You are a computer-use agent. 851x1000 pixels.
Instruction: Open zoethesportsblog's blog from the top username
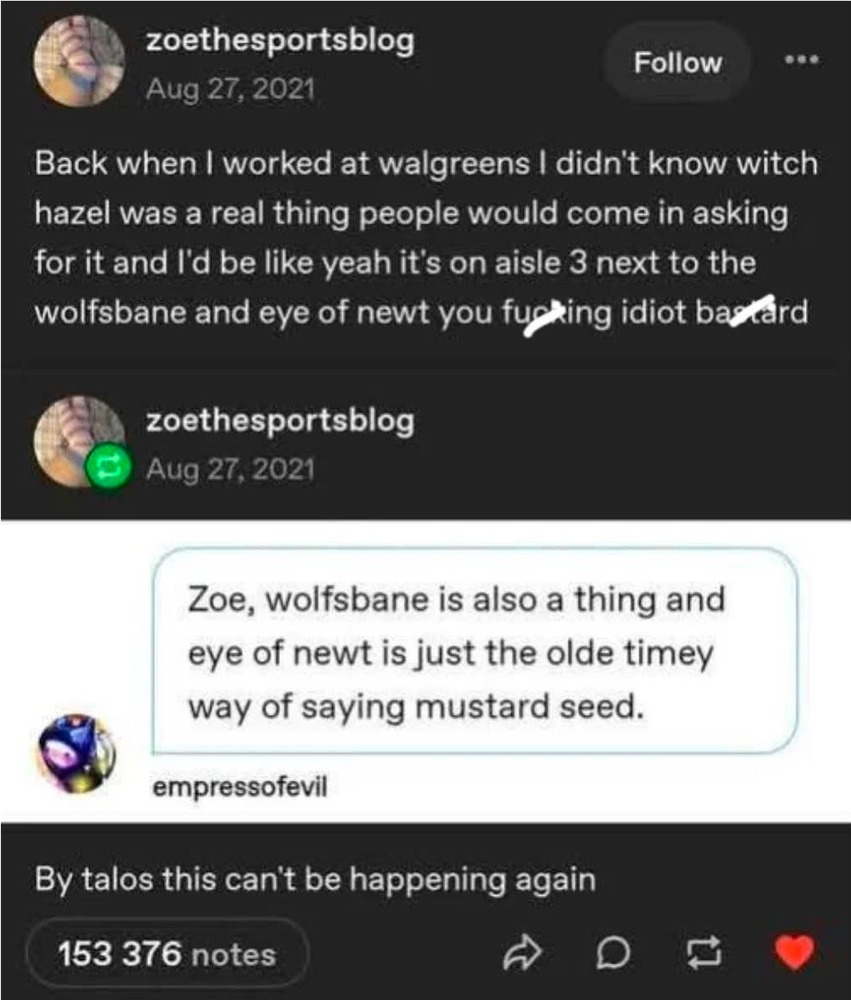(280, 41)
